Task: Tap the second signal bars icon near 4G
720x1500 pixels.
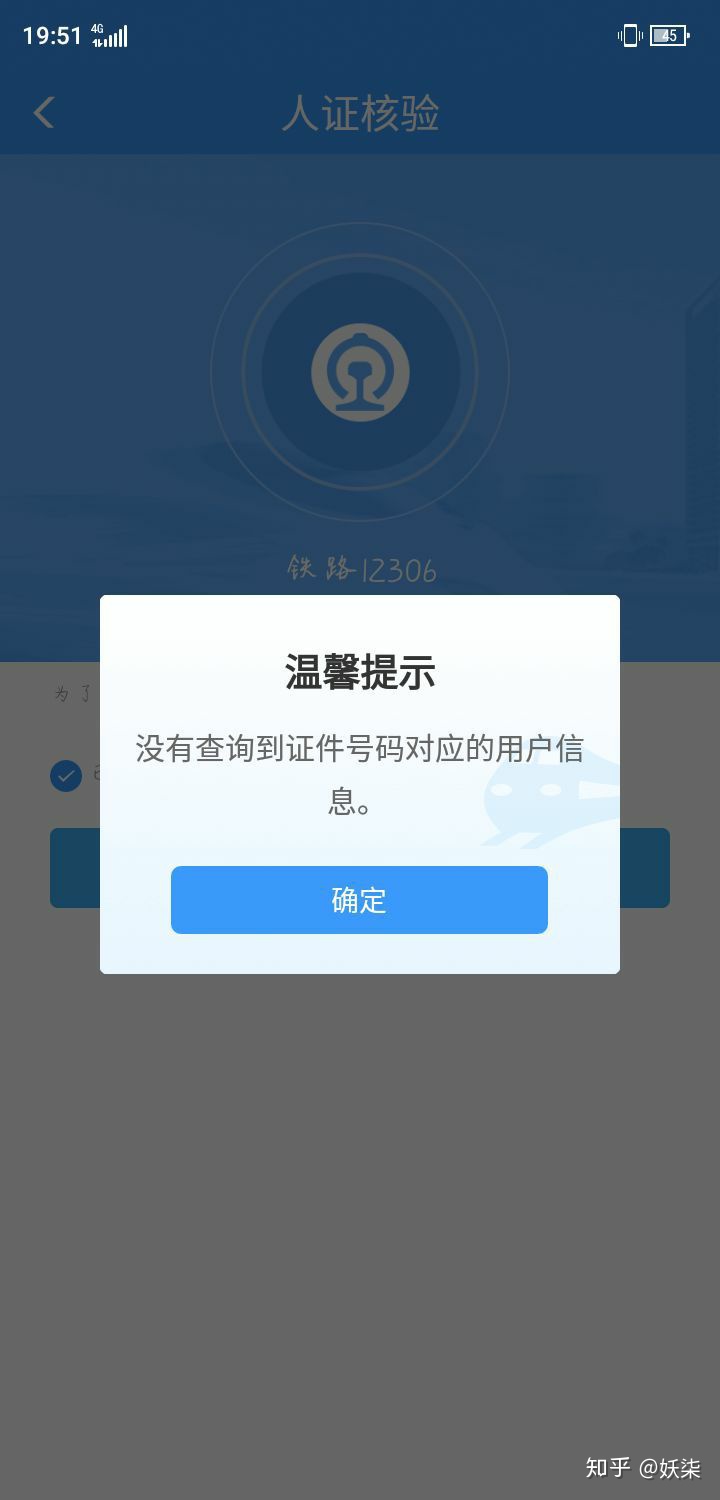Action: click(120, 38)
